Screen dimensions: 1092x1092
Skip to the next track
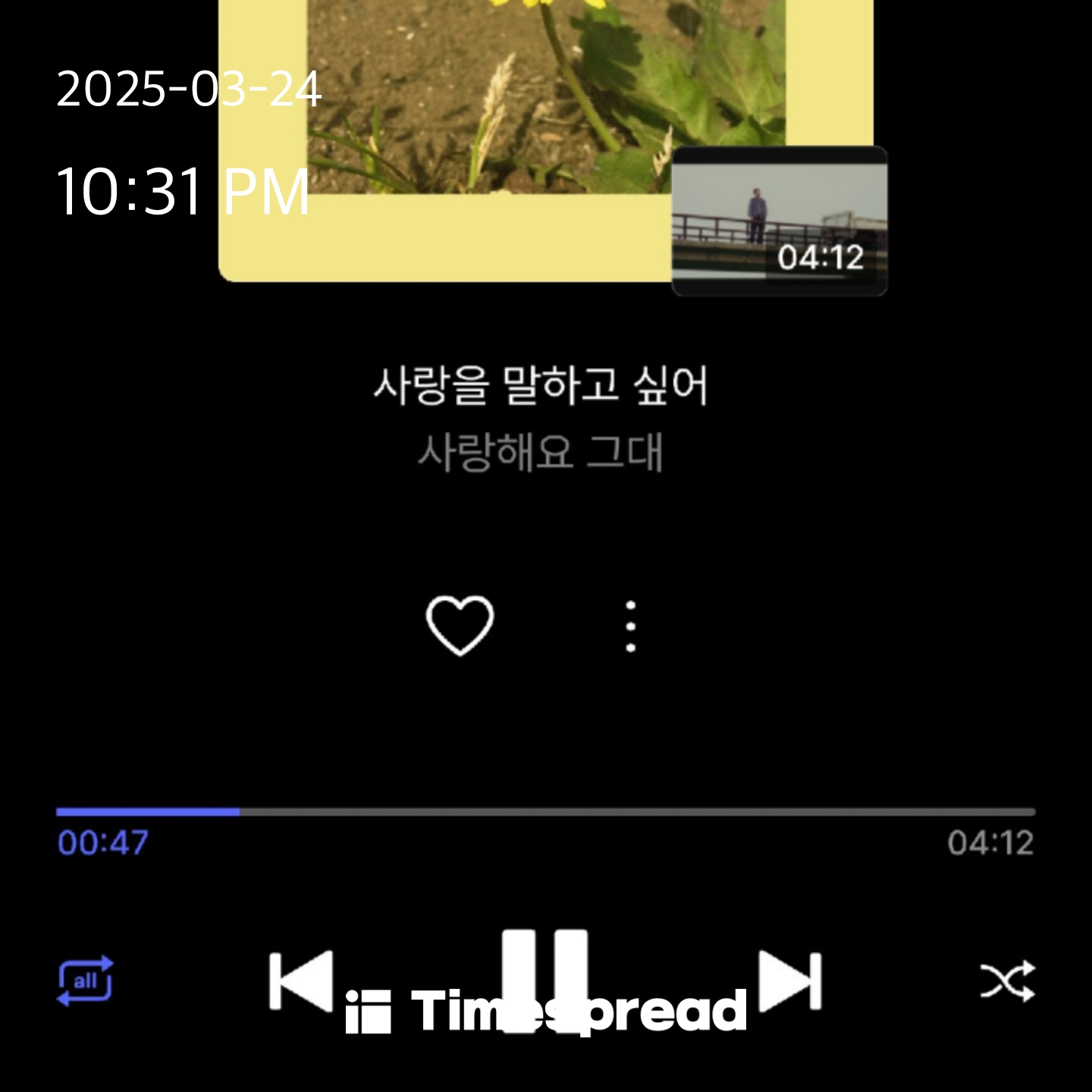coord(790,981)
